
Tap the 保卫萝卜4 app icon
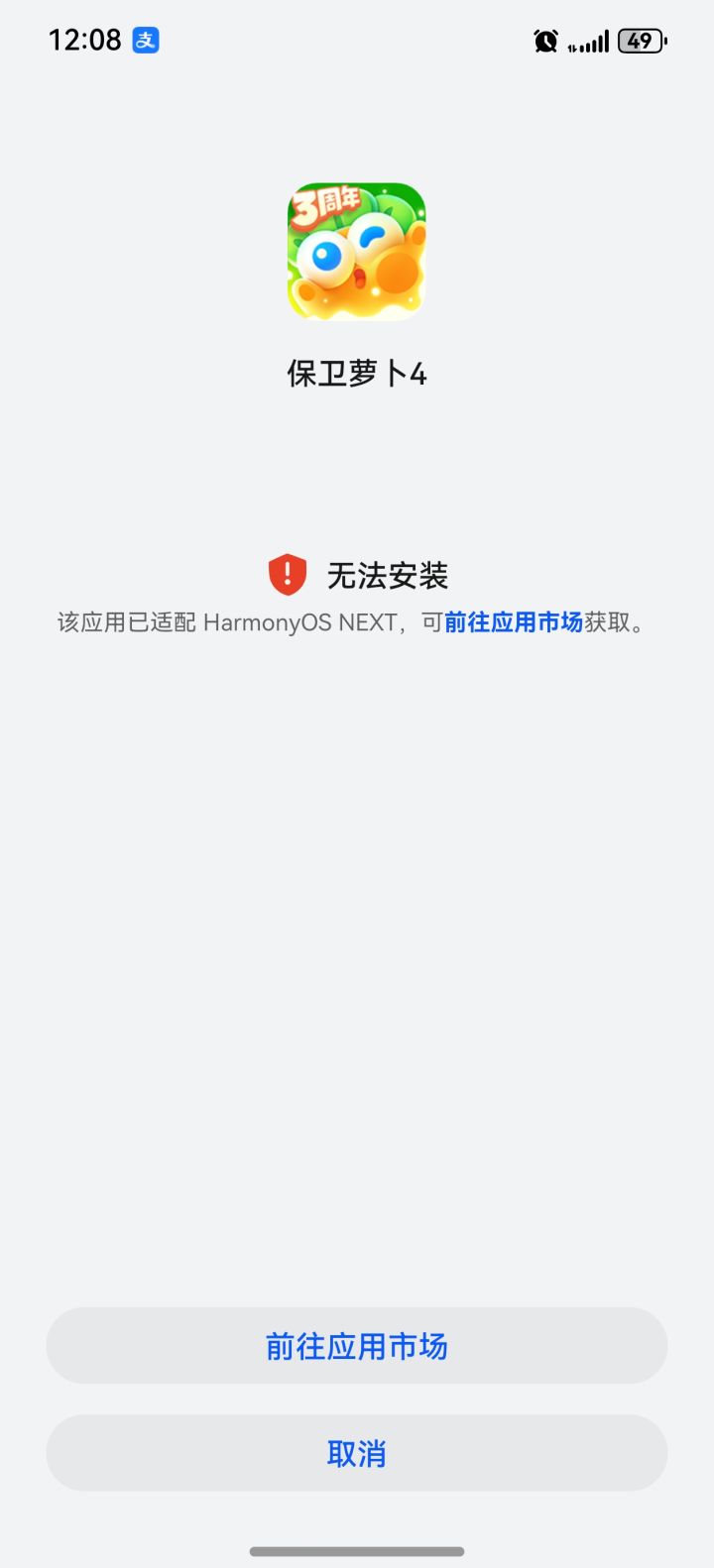tap(357, 251)
